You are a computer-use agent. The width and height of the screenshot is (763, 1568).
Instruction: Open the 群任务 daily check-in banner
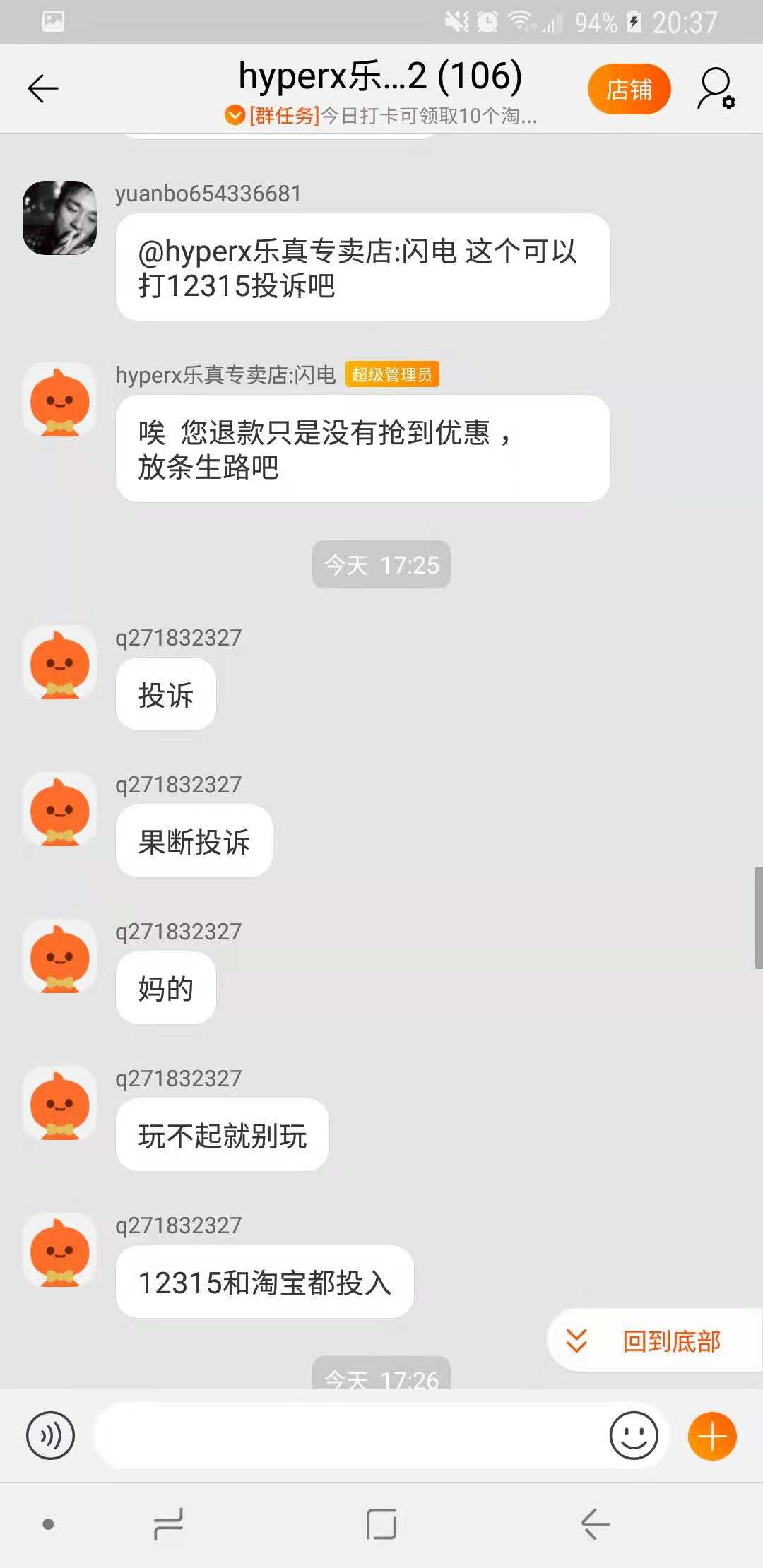click(x=381, y=115)
